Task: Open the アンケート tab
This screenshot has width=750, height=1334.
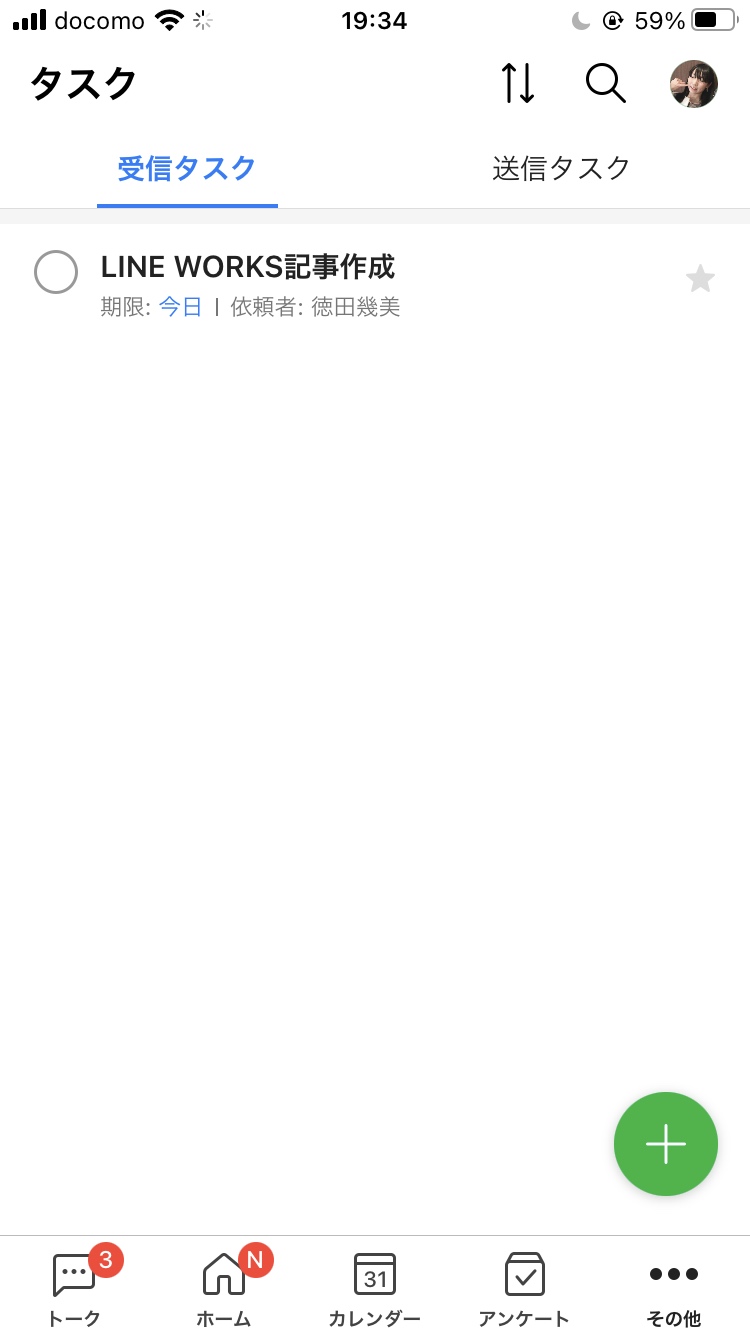Action: (x=524, y=1288)
